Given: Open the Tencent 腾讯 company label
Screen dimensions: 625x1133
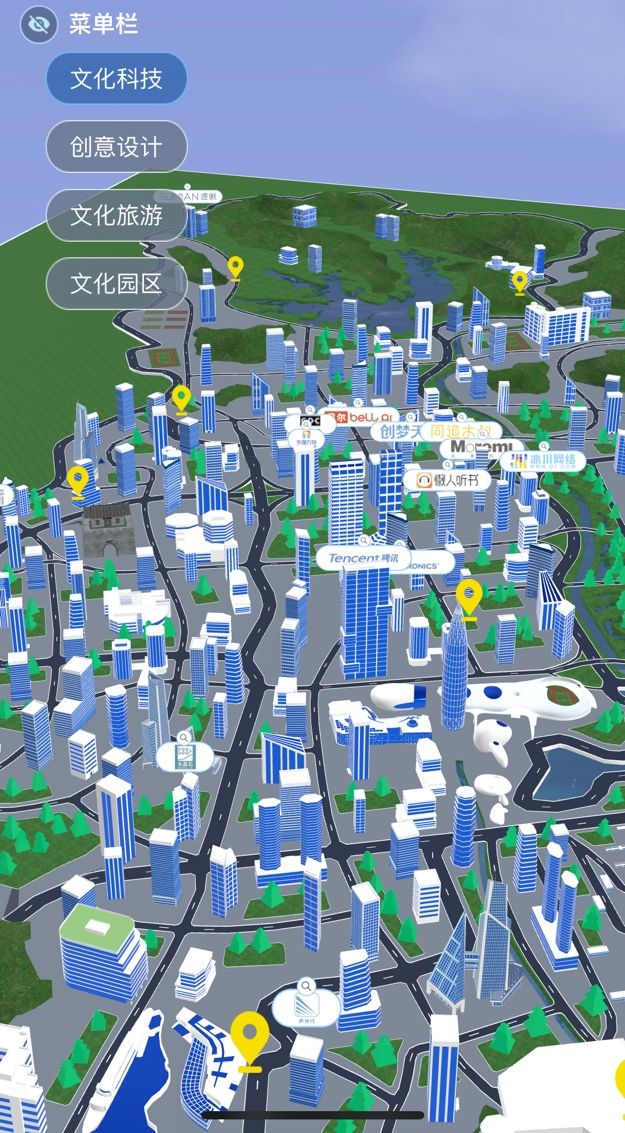Looking at the screenshot, I should [363, 558].
